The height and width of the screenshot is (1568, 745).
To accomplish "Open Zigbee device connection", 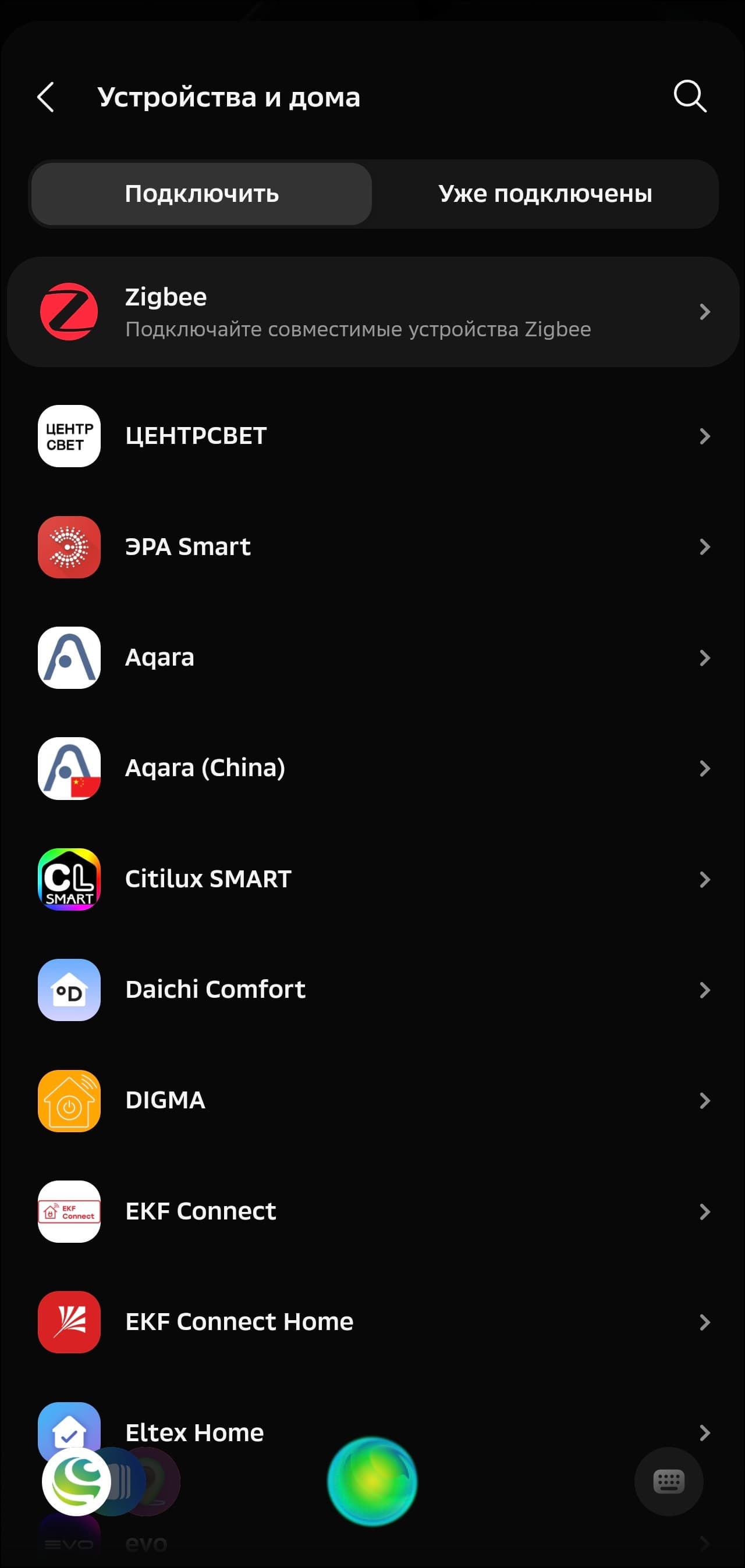I will 372,312.
